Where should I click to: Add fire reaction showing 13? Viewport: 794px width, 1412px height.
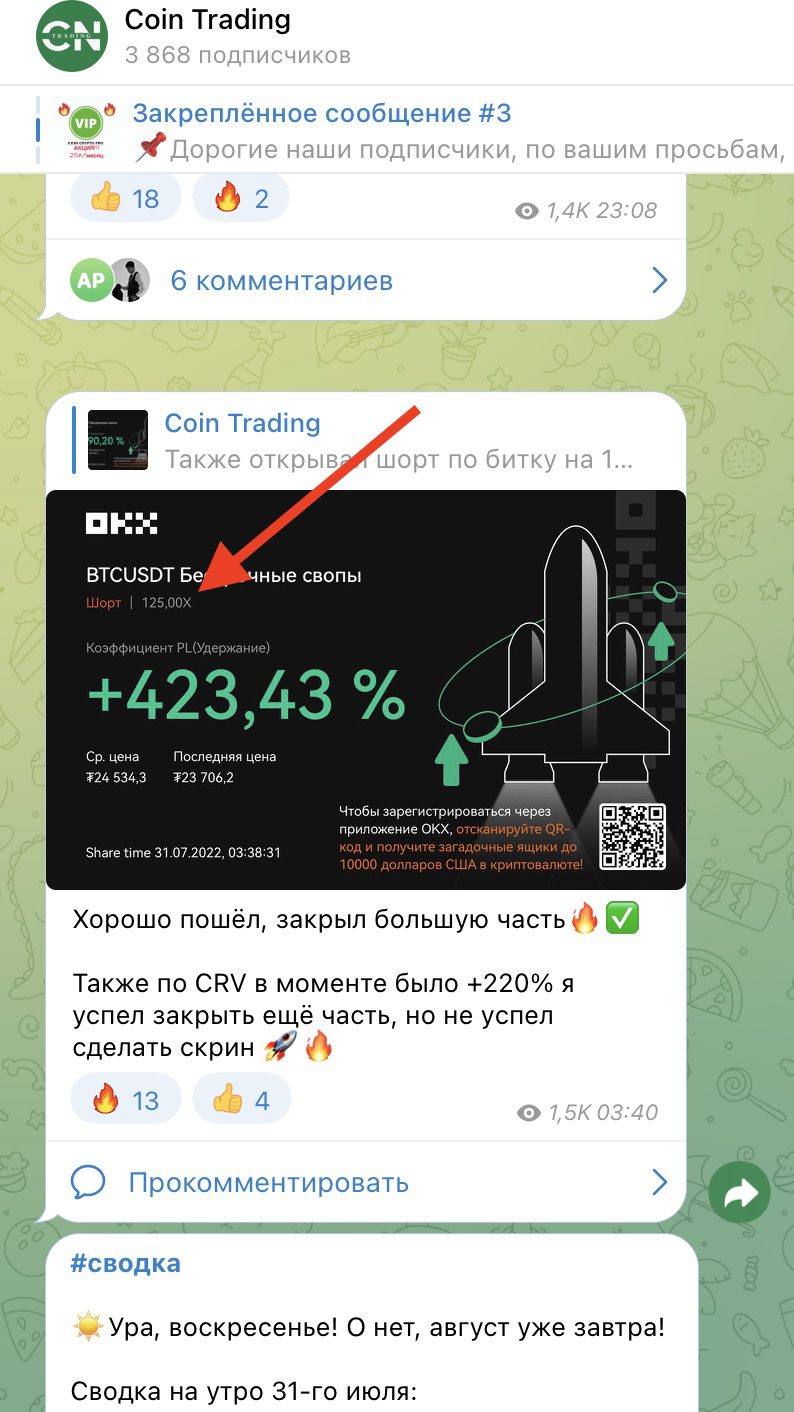pos(125,1100)
